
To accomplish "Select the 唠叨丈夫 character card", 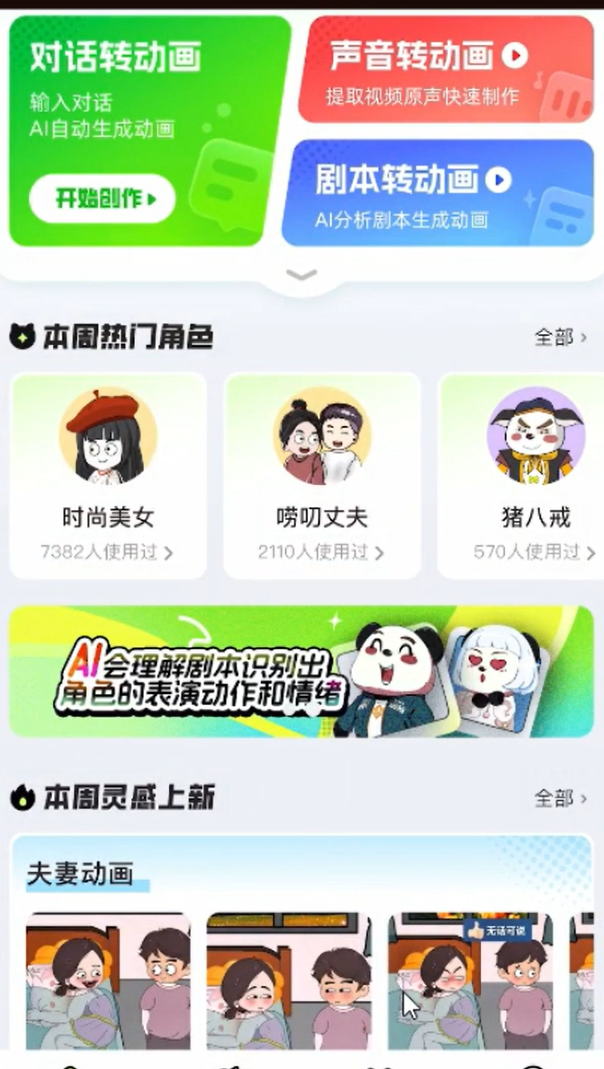I will 322,476.
